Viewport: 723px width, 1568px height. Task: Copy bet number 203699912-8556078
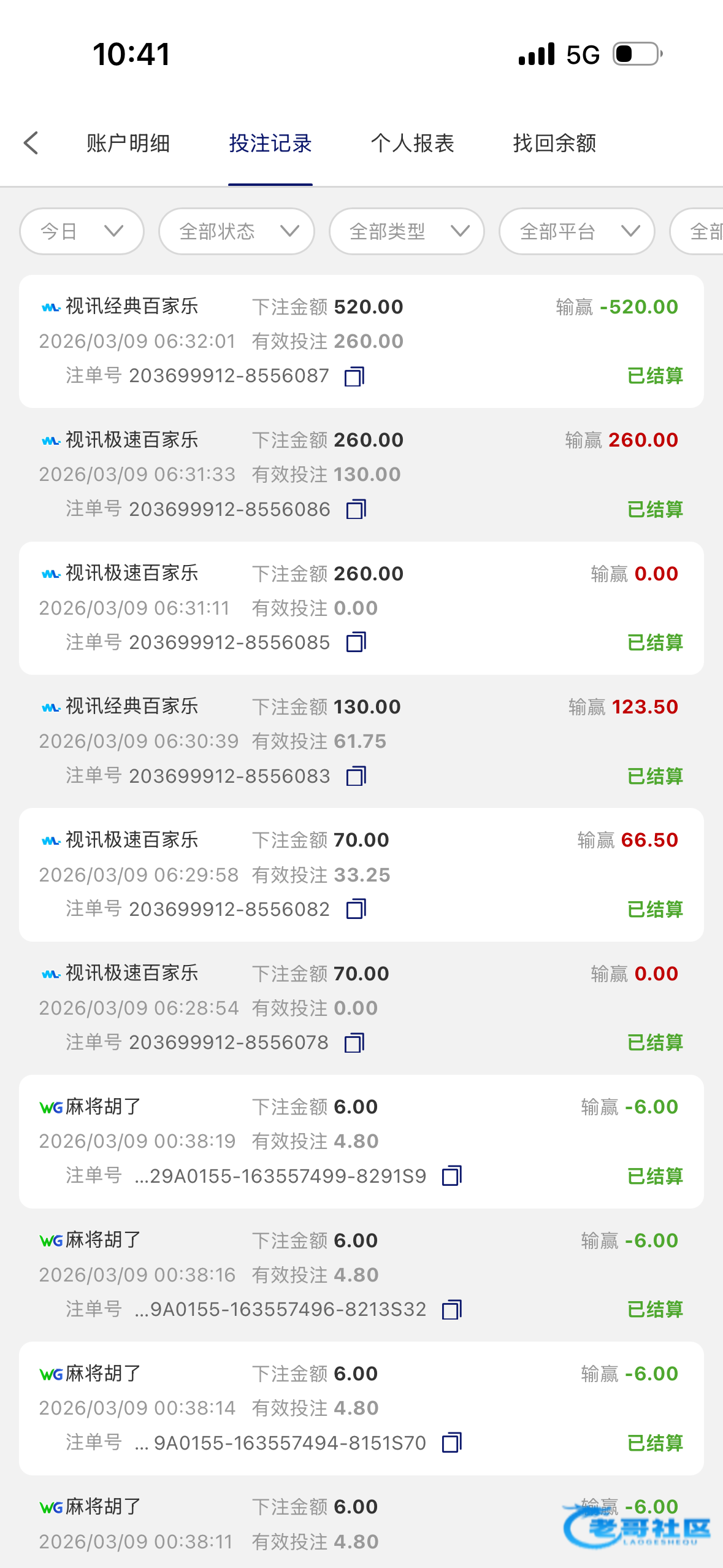[354, 1043]
